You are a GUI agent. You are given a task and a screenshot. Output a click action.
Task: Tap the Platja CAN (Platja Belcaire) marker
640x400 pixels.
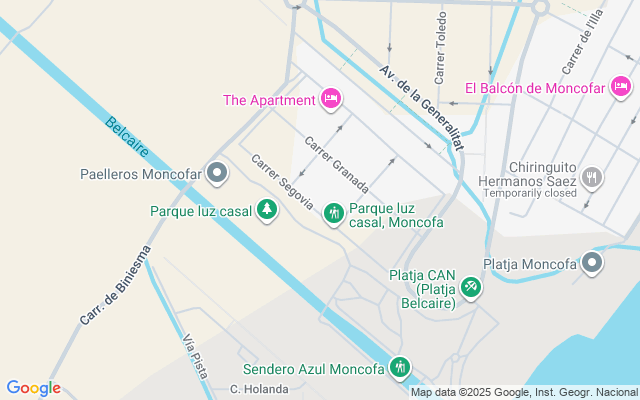(471, 289)
